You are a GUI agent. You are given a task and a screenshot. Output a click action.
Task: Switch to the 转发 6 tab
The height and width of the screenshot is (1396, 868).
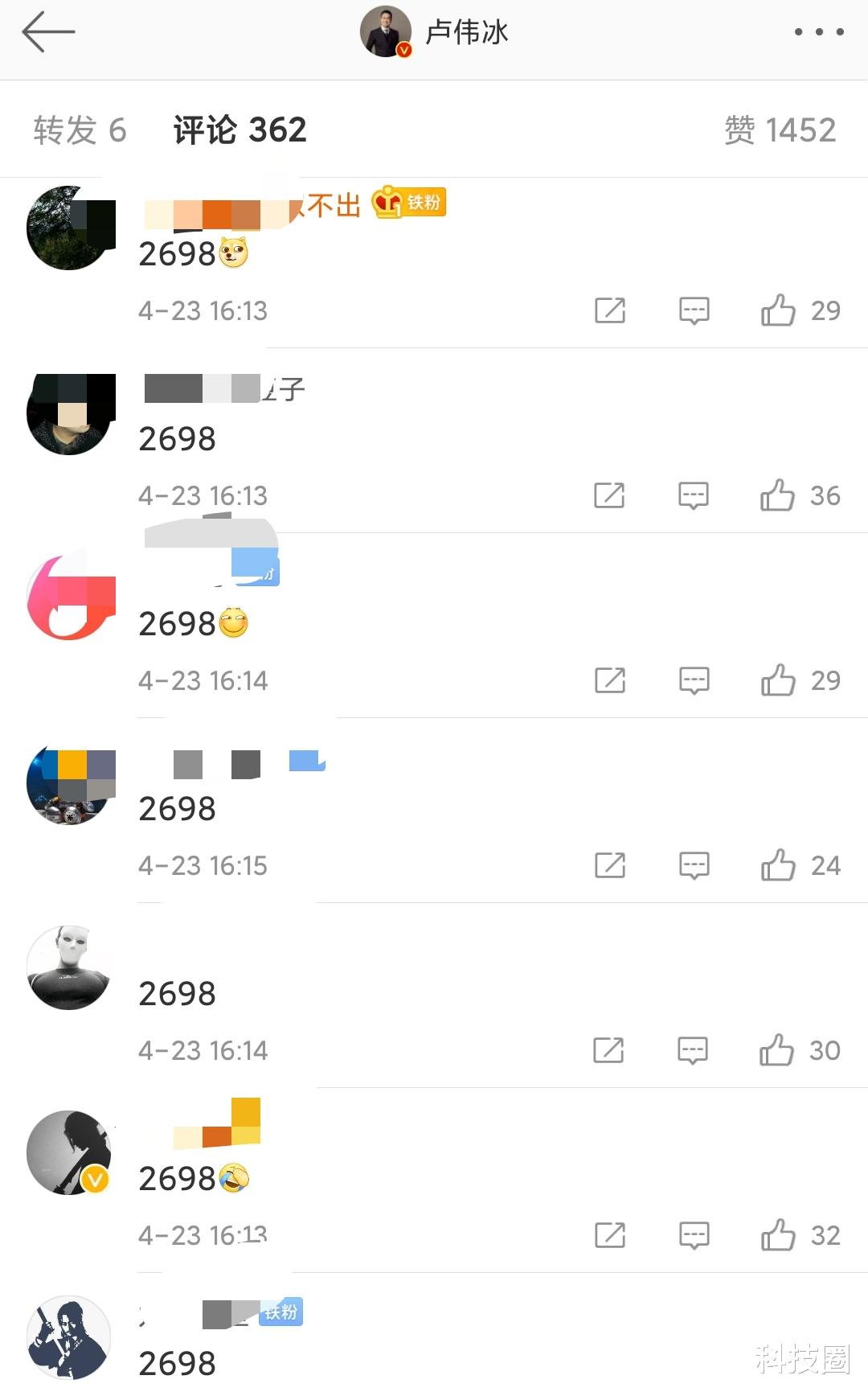point(80,129)
